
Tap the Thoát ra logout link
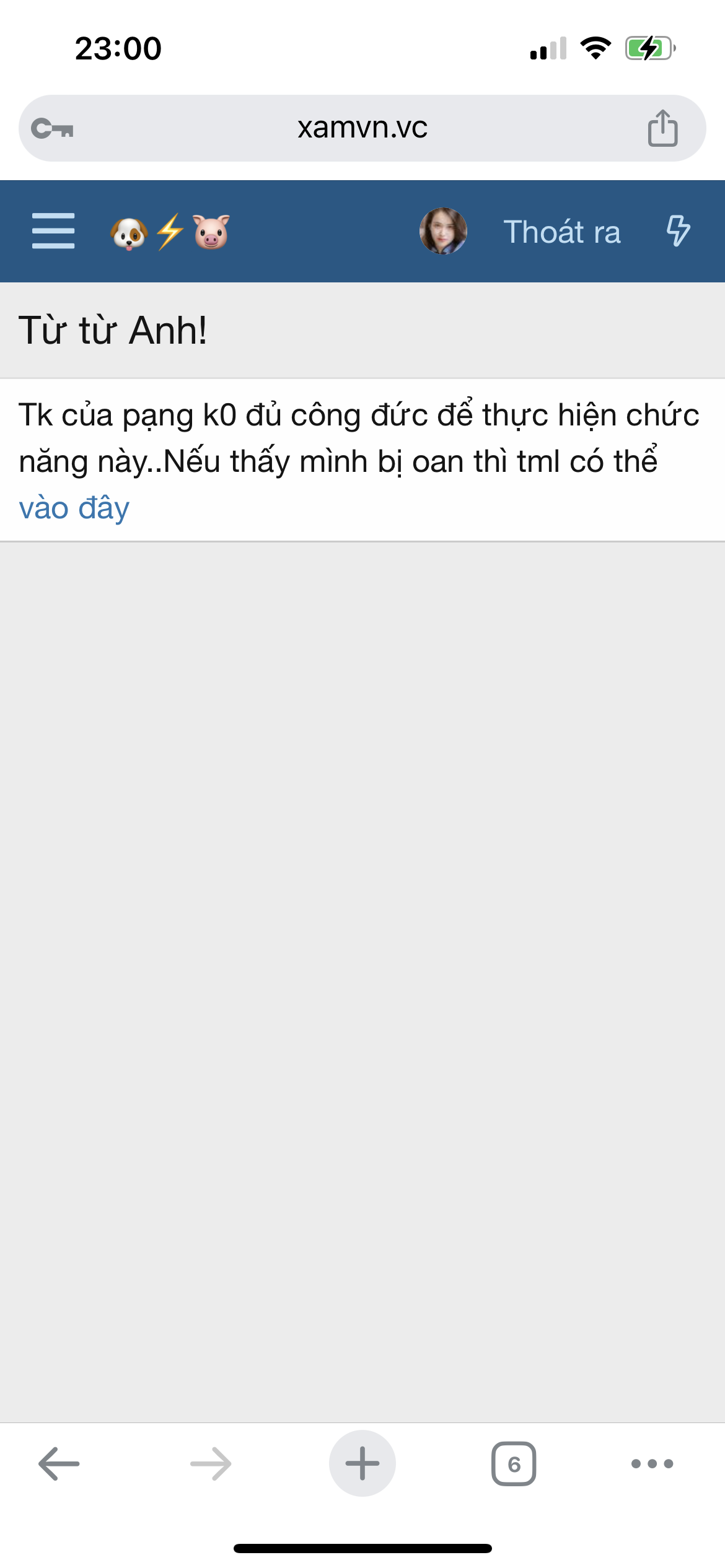pos(561,232)
